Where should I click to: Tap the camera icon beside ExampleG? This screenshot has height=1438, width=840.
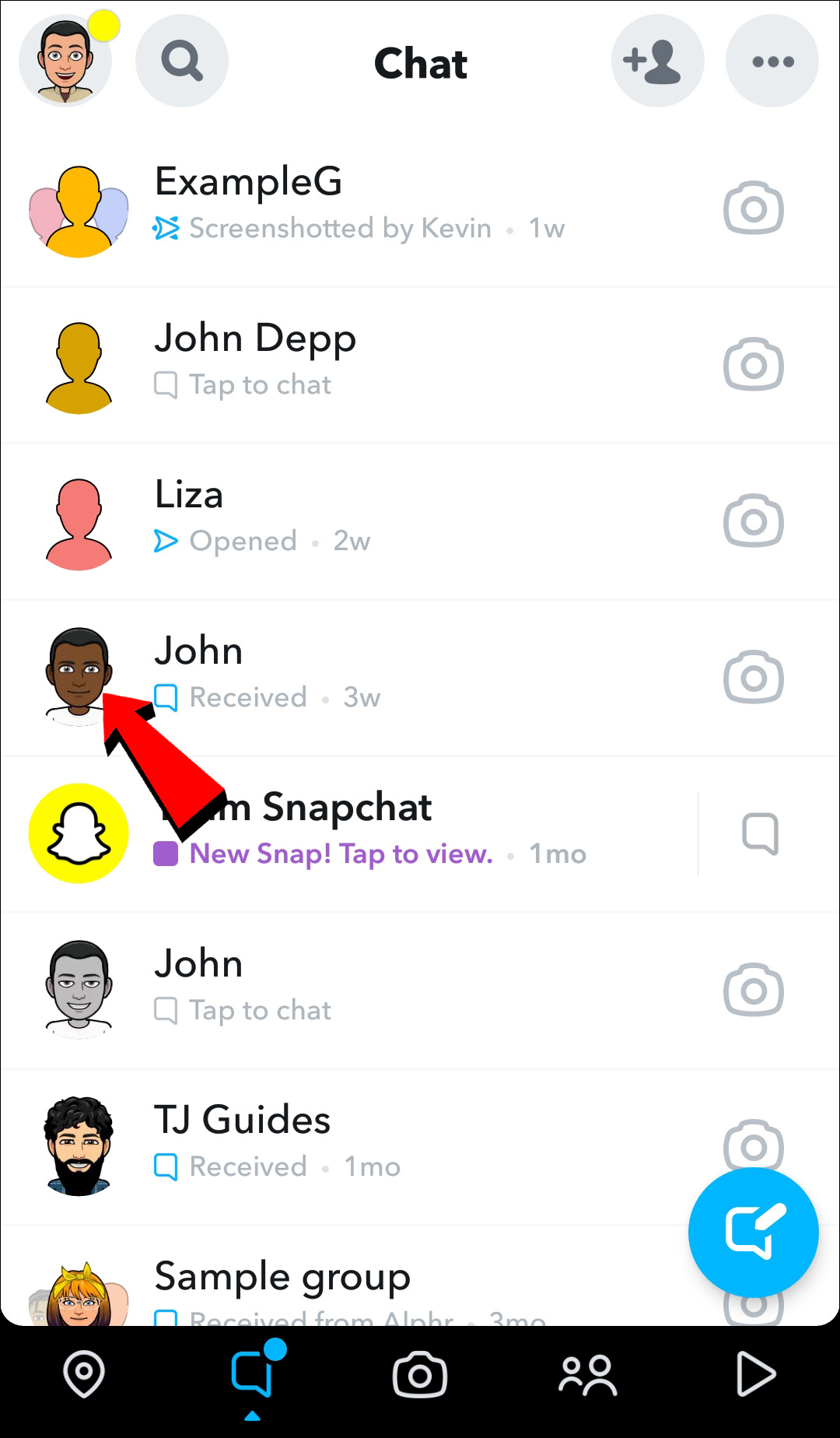click(753, 209)
